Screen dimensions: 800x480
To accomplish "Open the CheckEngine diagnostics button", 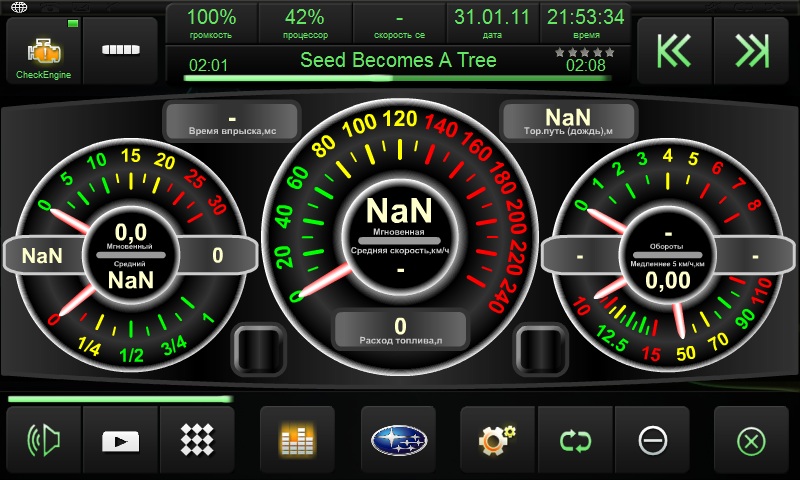I will (x=43, y=51).
